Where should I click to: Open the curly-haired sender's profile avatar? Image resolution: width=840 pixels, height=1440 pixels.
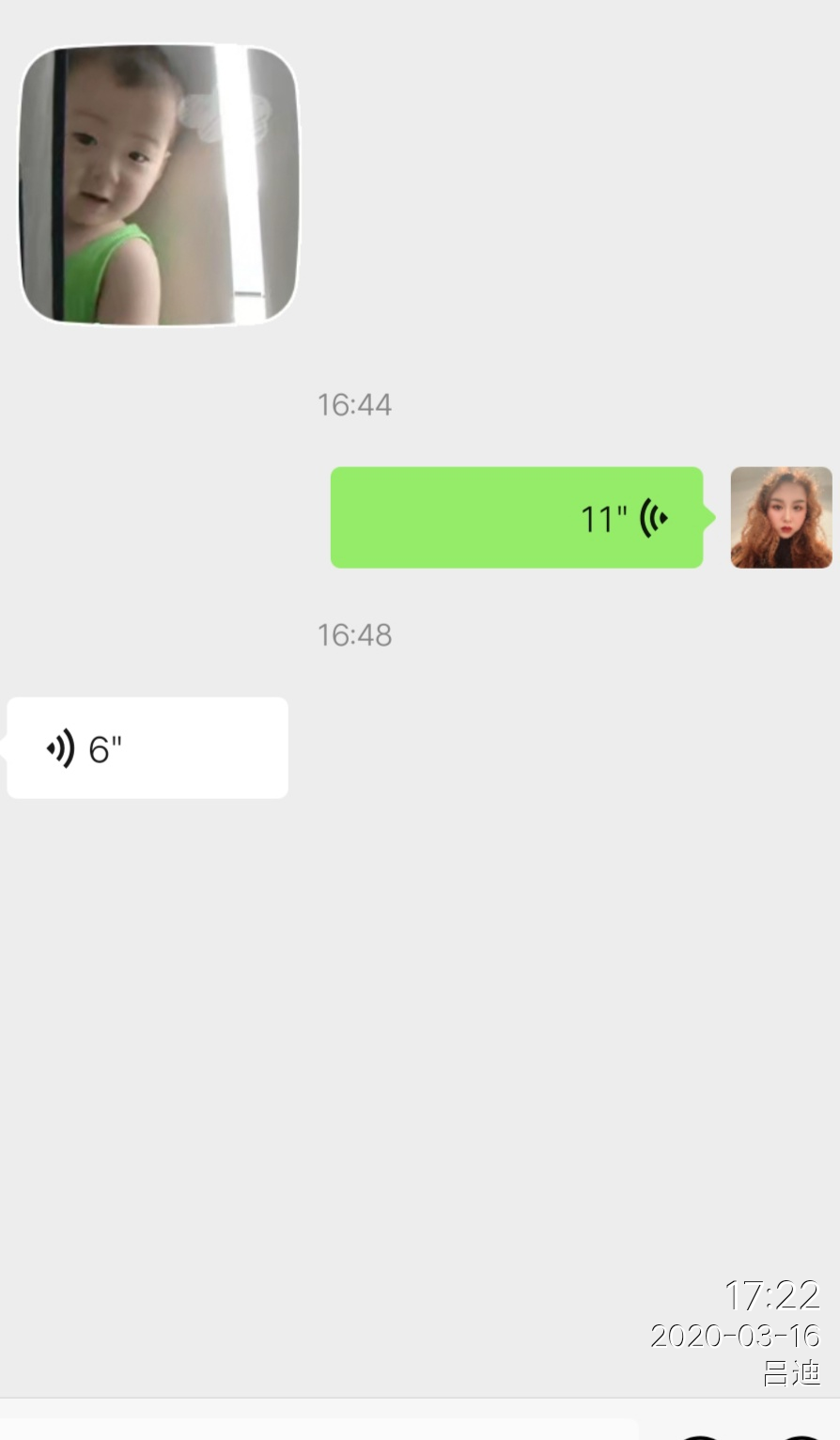coord(781,517)
